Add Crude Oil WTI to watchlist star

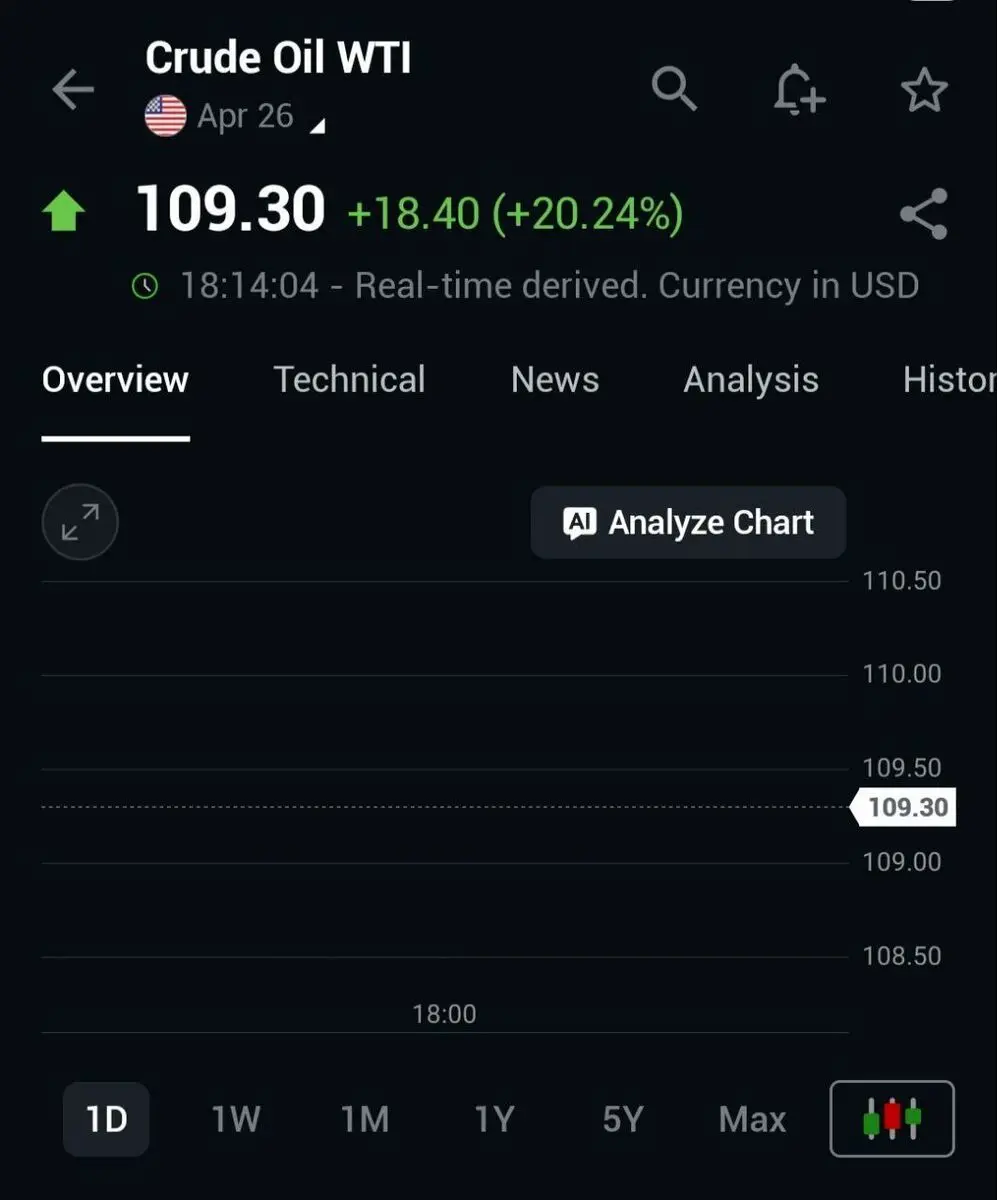pos(924,91)
